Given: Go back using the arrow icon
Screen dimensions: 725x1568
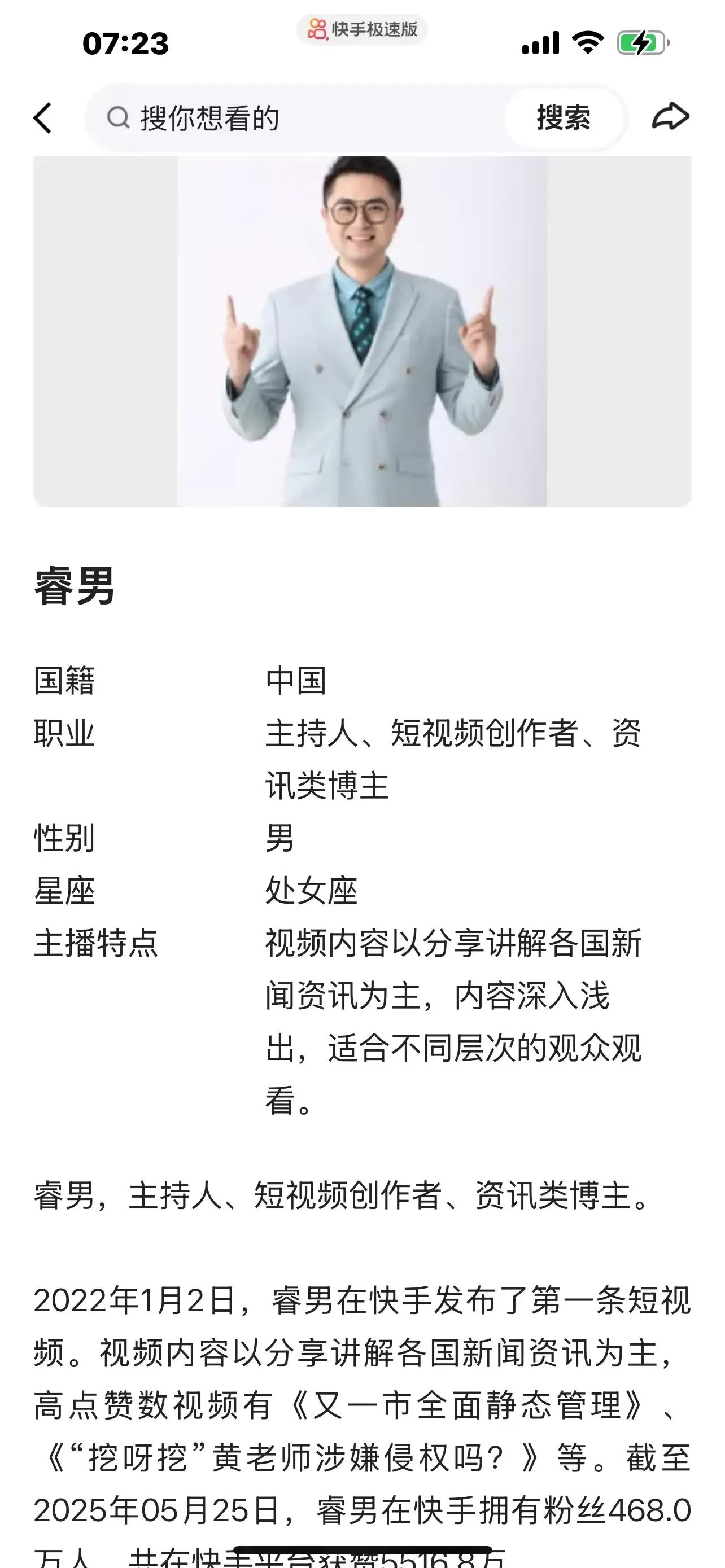Looking at the screenshot, I should coord(42,118).
